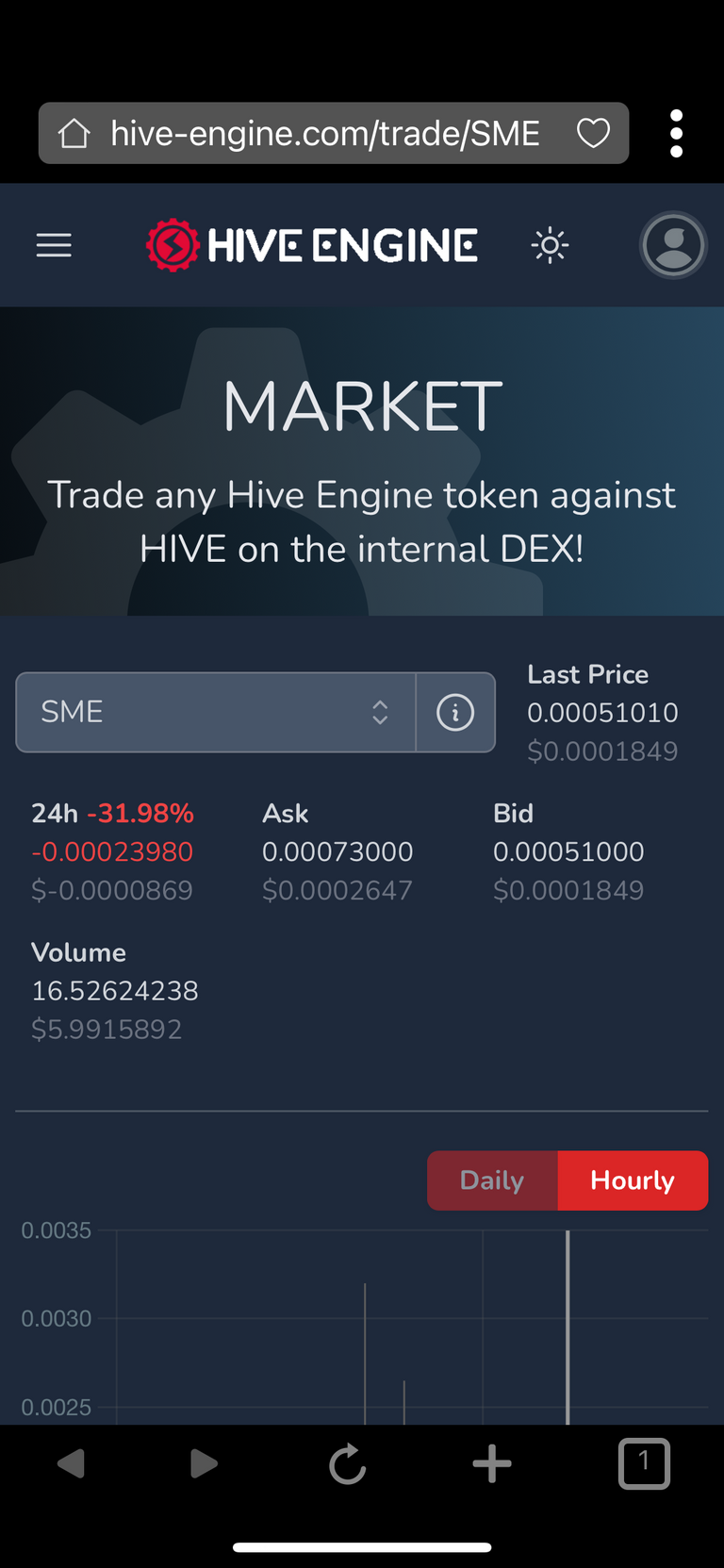This screenshot has height=1568, width=724.
Task: Select the Hourly chart view
Action: (633, 1180)
